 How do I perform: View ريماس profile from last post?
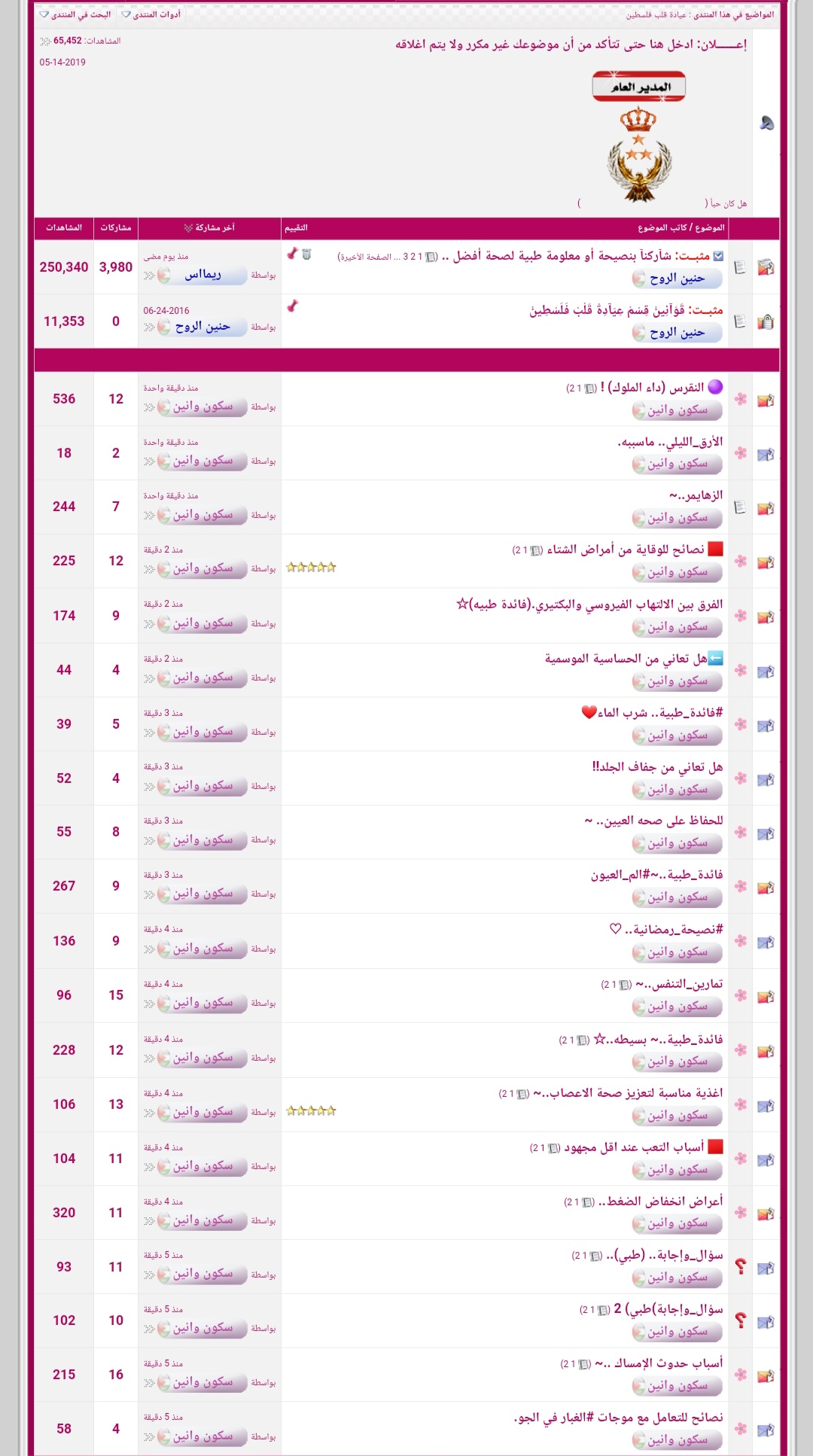203,276
